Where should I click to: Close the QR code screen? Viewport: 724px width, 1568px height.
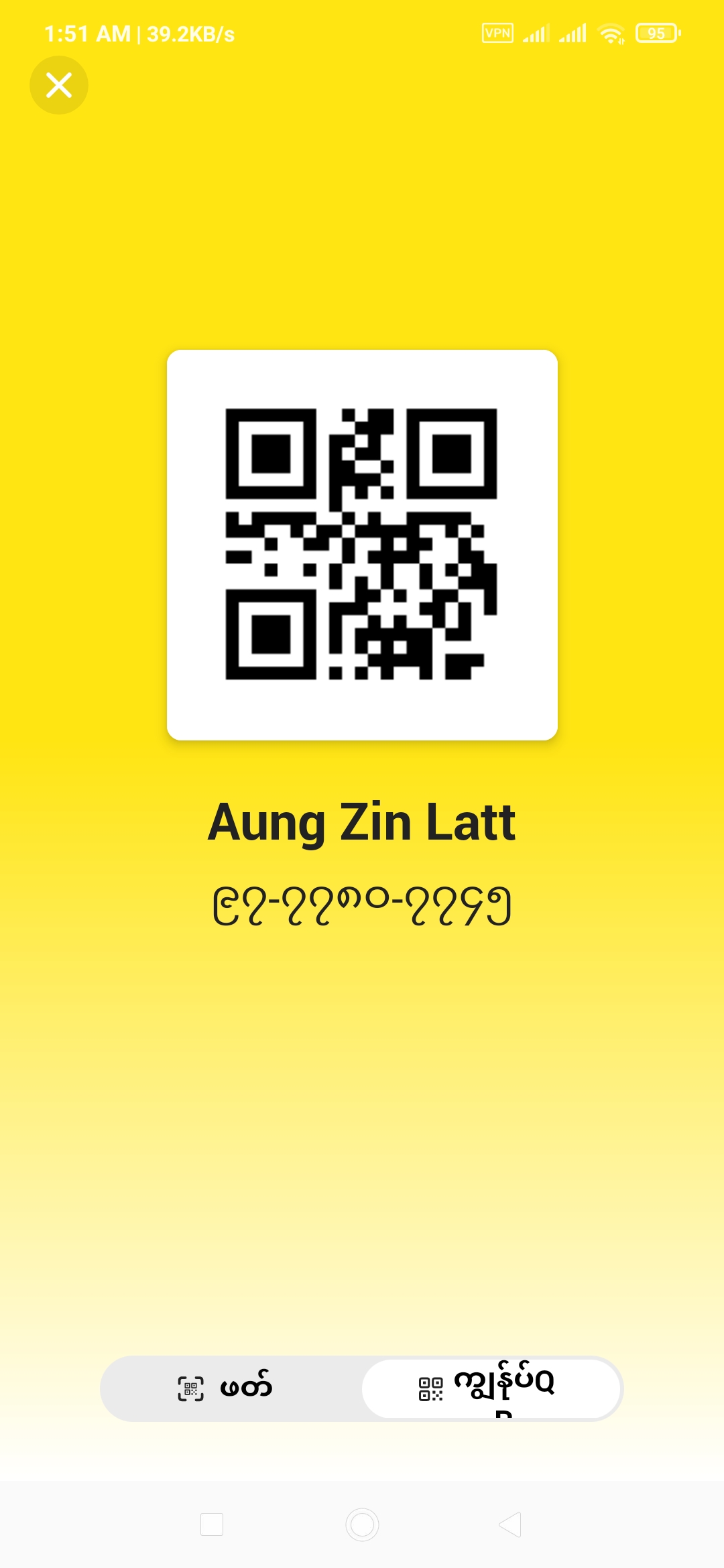[59, 85]
